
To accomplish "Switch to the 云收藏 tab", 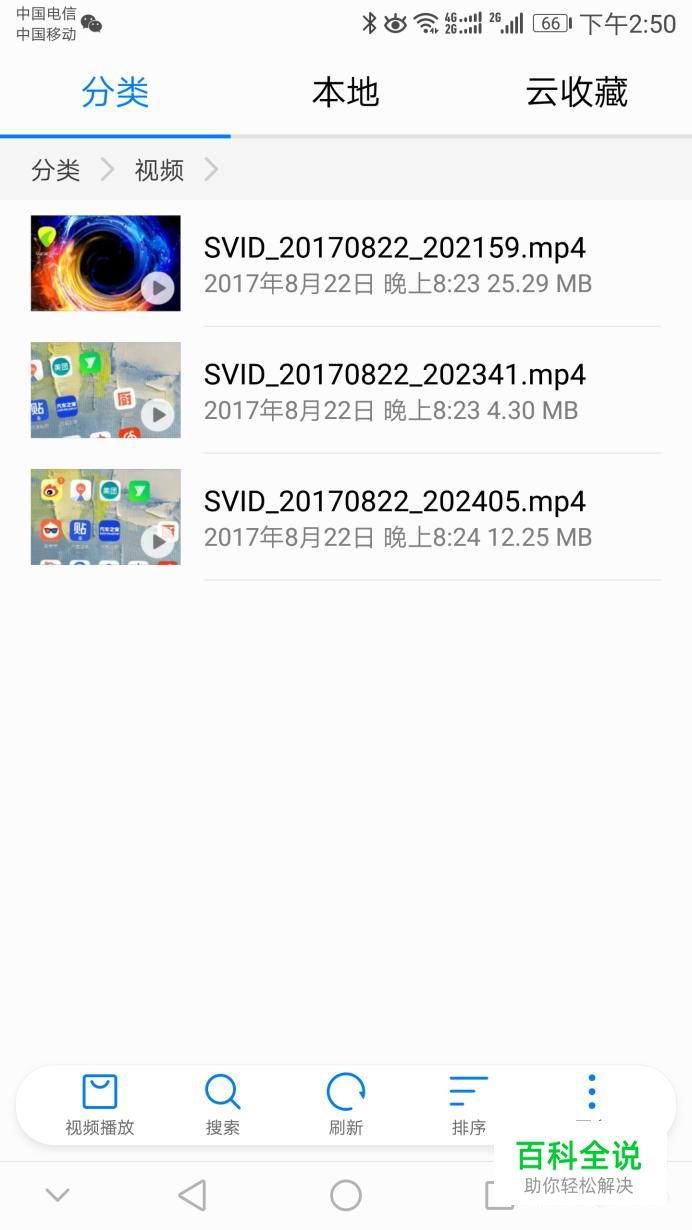I will [x=576, y=93].
